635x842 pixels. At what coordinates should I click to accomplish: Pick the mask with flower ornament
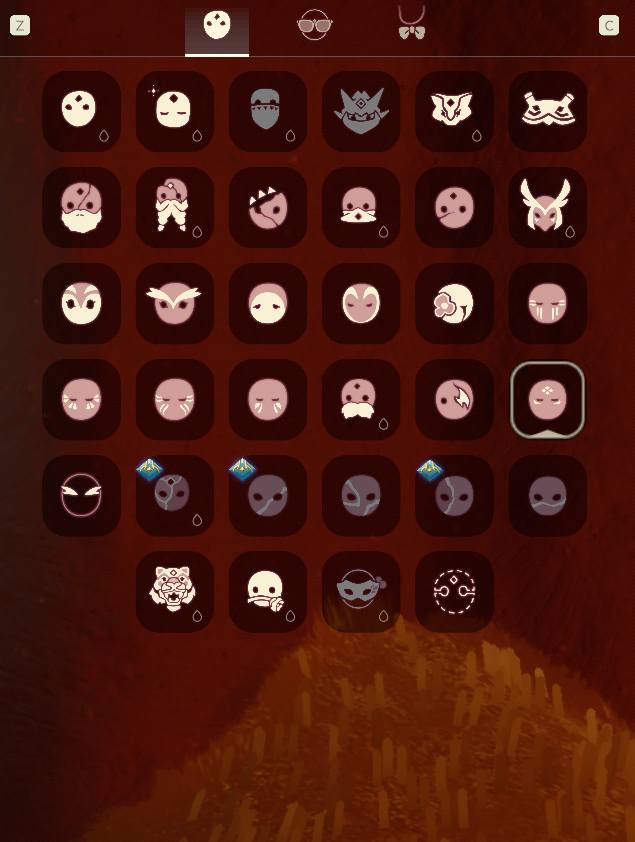[x=454, y=303]
